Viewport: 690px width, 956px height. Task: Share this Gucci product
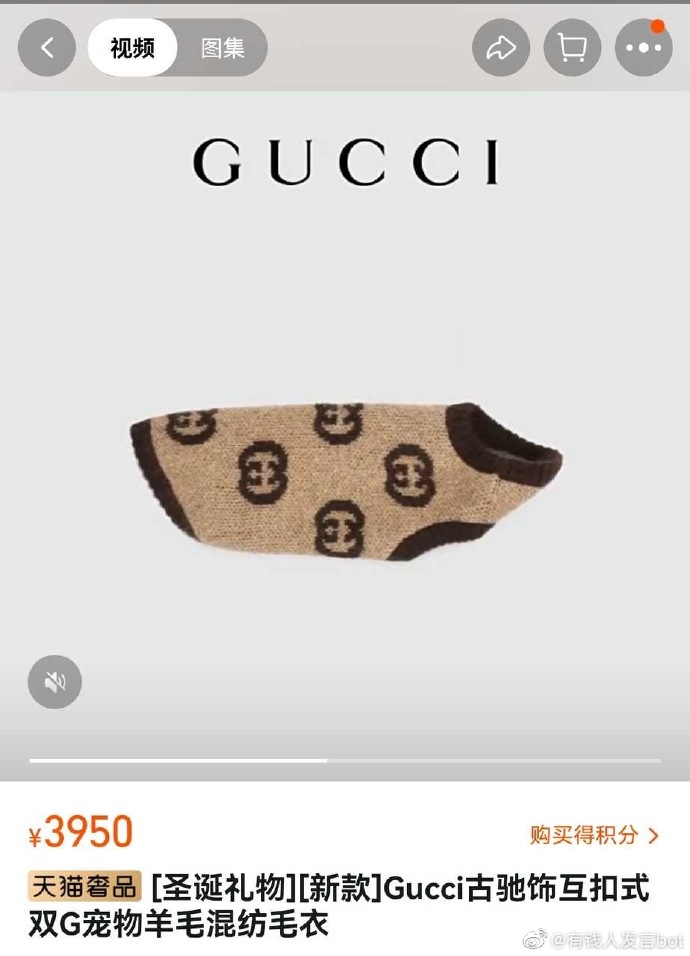[500, 47]
